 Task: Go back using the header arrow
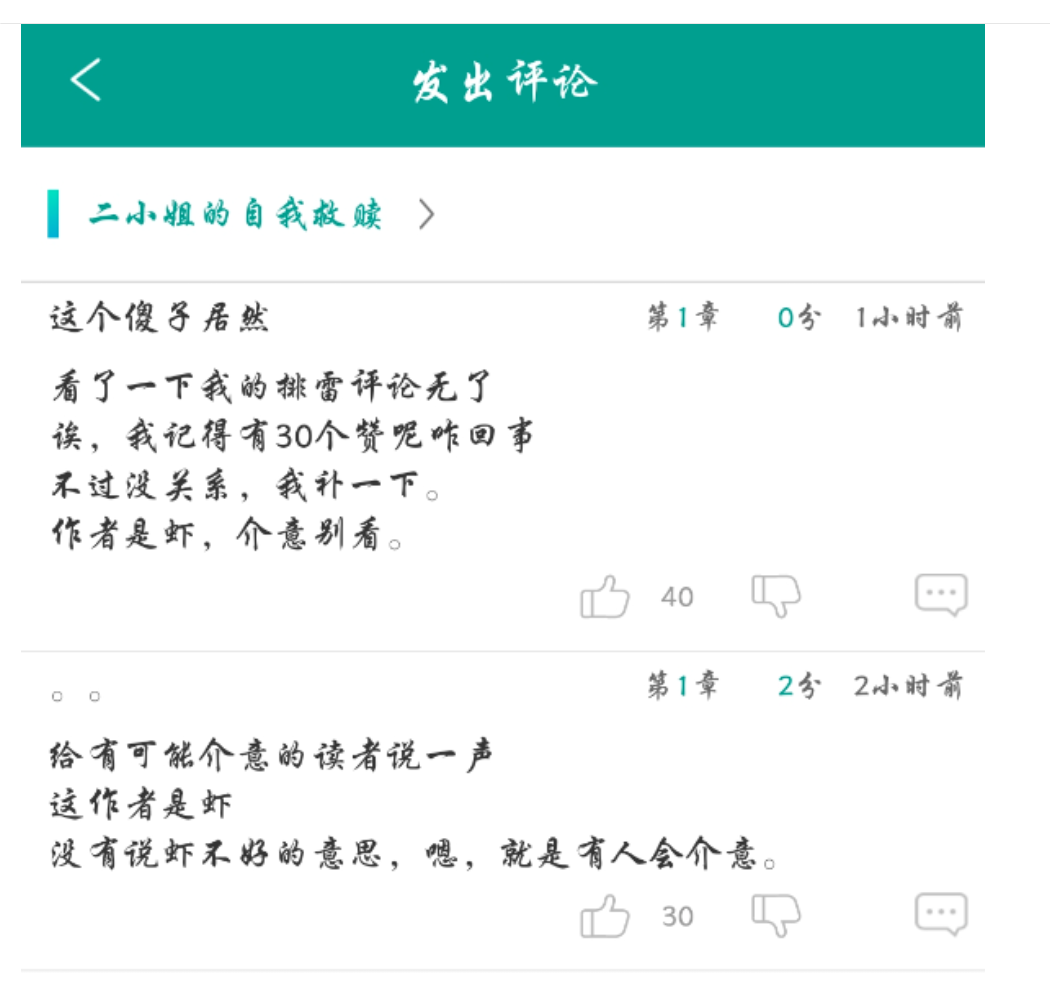pos(86,80)
